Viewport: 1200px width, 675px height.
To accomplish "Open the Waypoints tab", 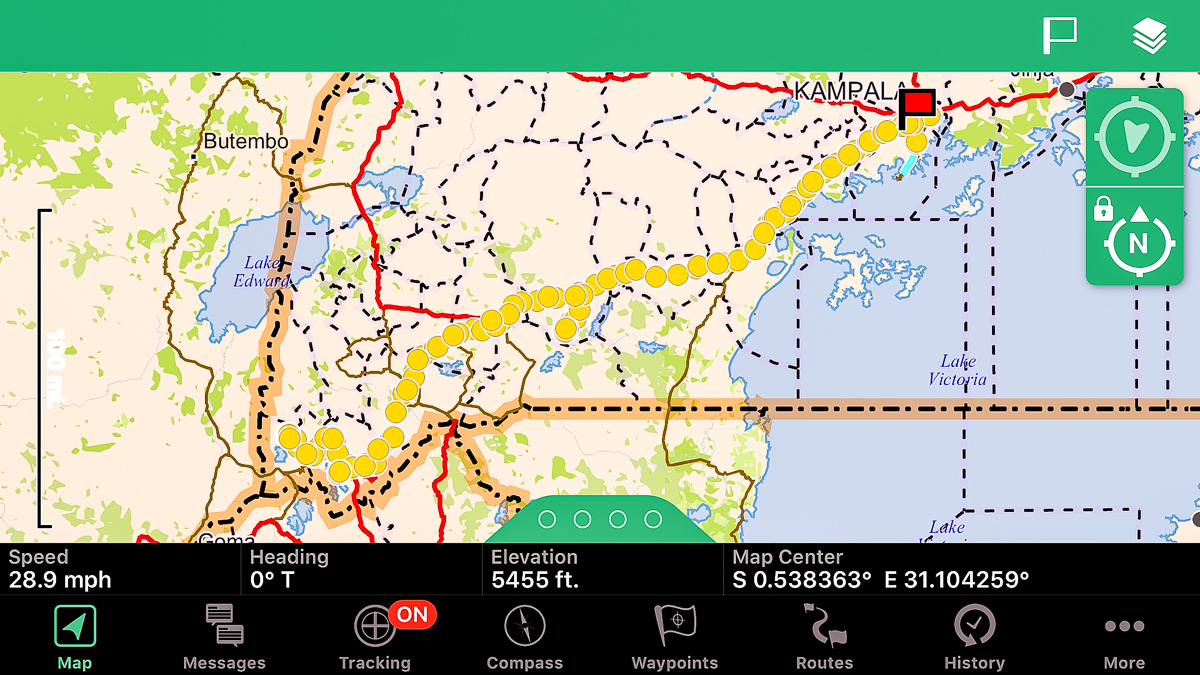I will [675, 637].
